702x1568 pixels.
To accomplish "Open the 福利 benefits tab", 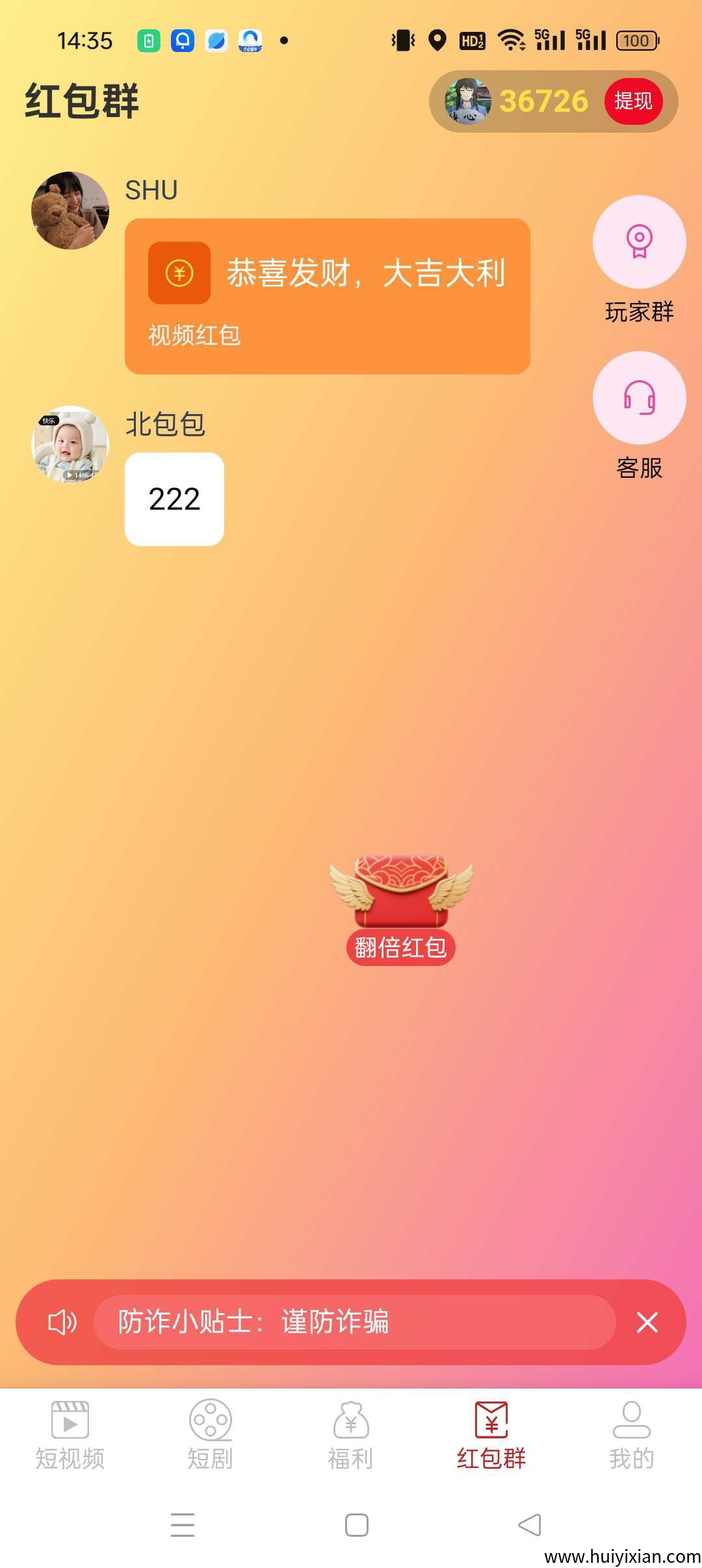I will tap(351, 1435).
